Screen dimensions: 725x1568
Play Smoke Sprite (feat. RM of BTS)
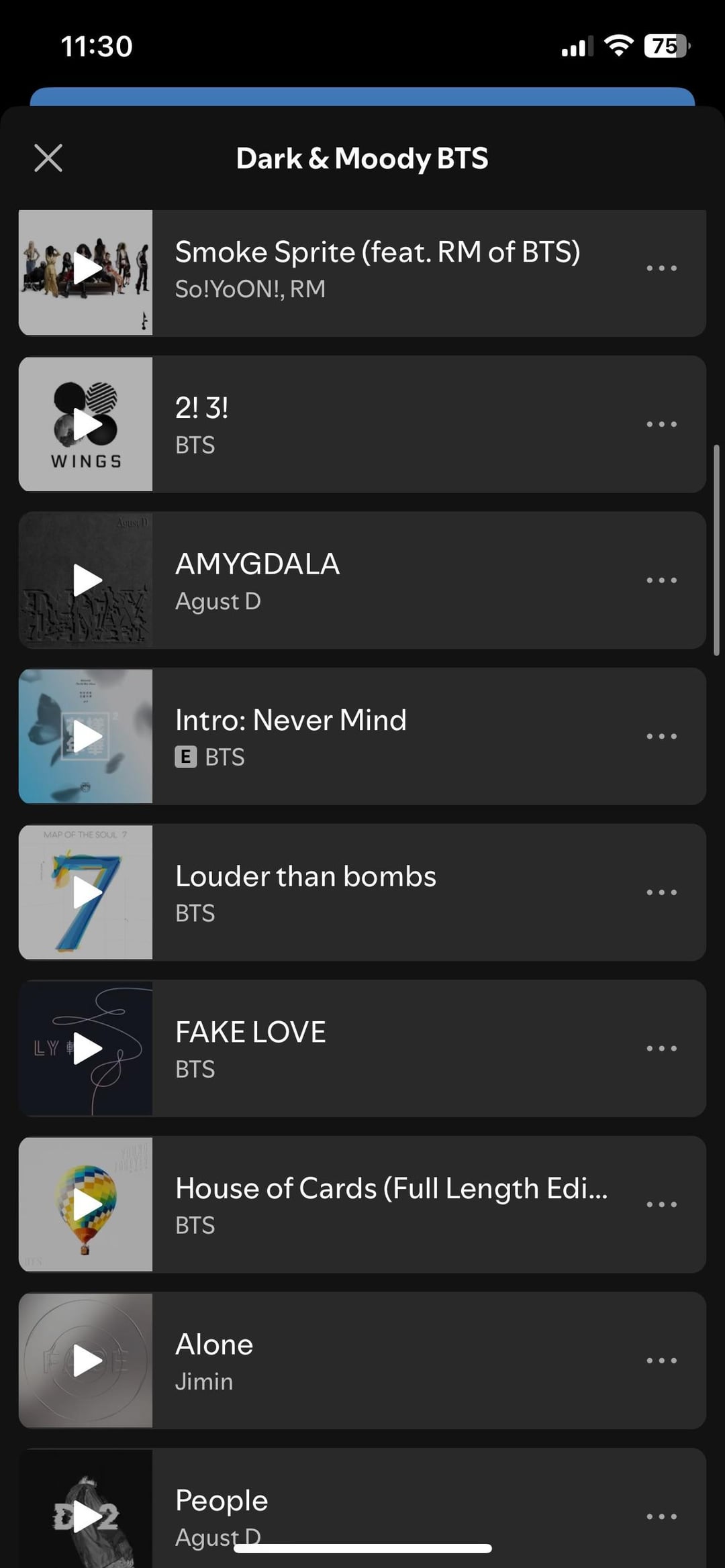pyautogui.click(x=87, y=269)
